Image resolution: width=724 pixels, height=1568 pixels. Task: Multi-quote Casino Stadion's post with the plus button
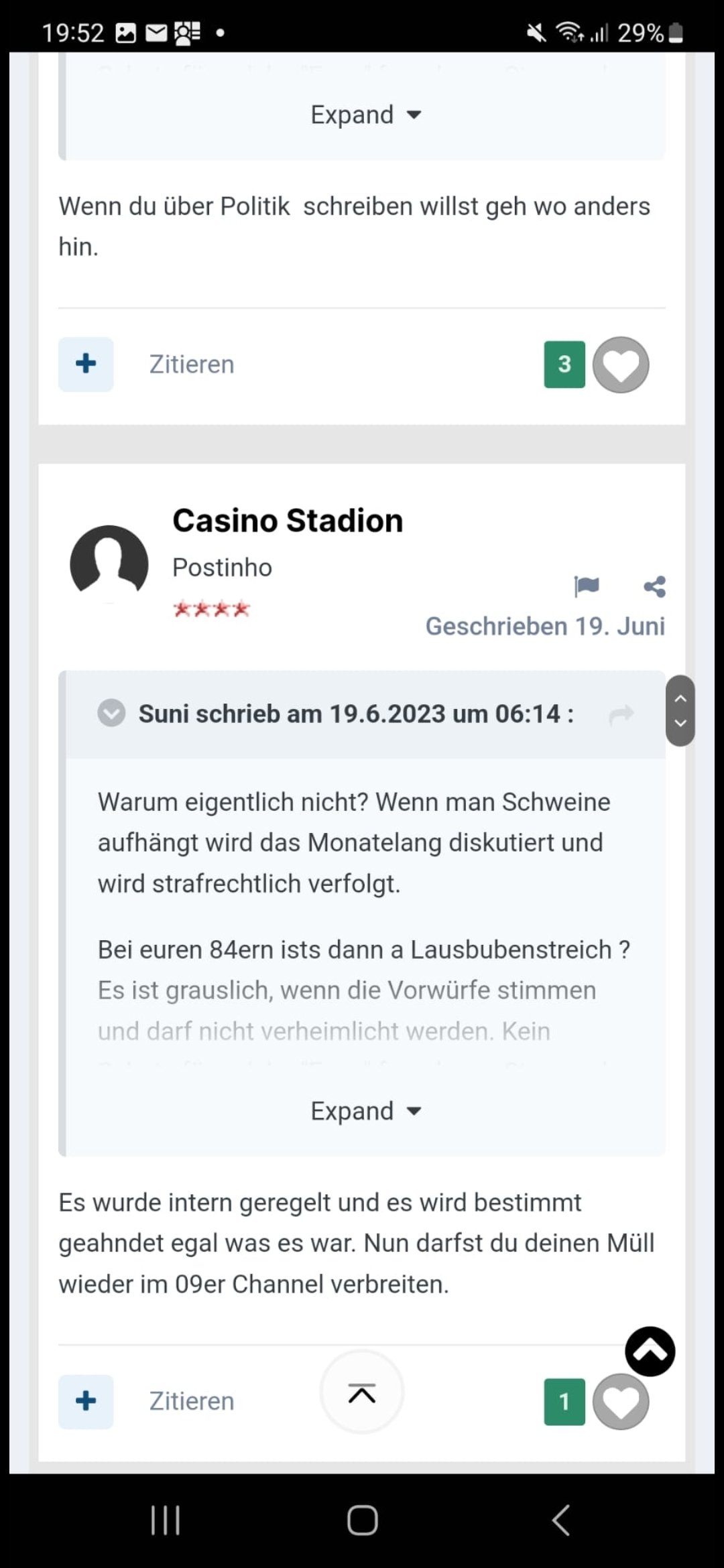(86, 1401)
